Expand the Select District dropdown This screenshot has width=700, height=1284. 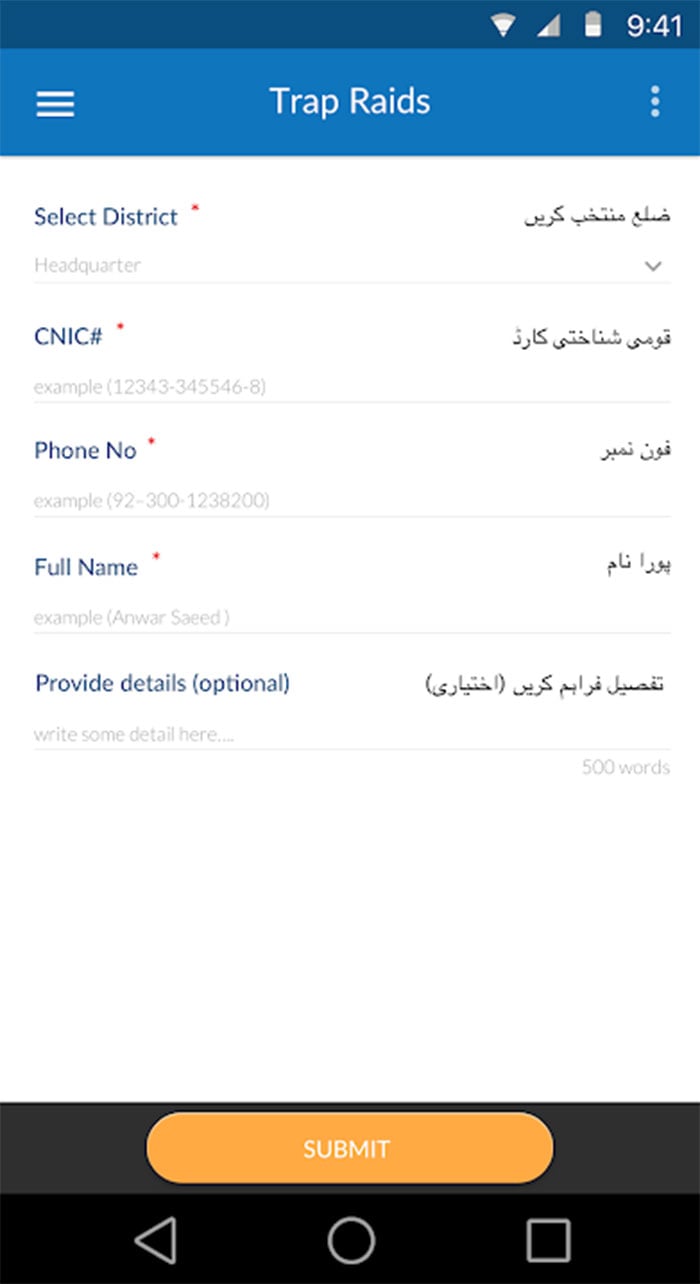[352, 266]
